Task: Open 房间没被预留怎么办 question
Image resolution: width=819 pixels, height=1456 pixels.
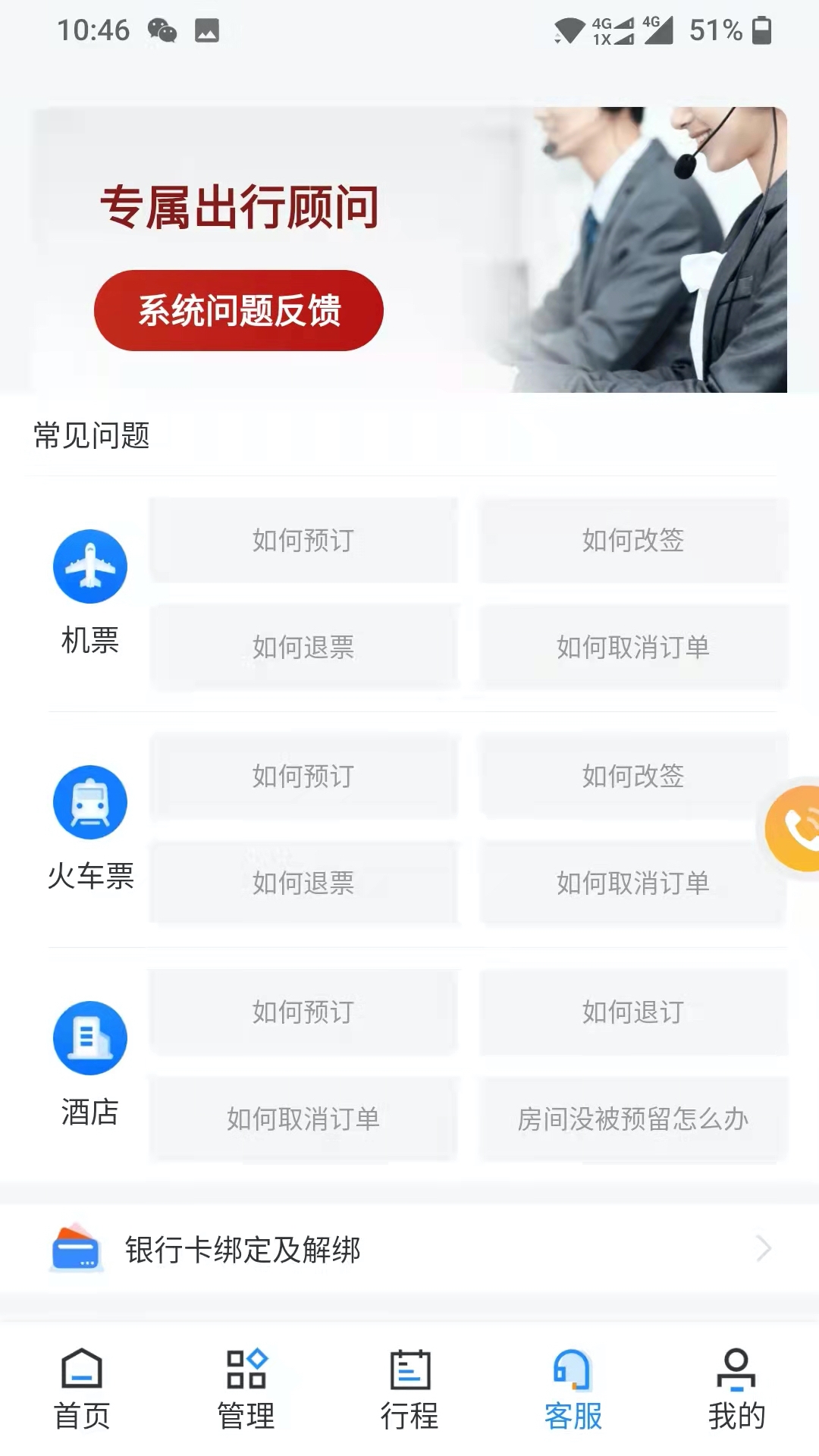Action: [x=633, y=1118]
